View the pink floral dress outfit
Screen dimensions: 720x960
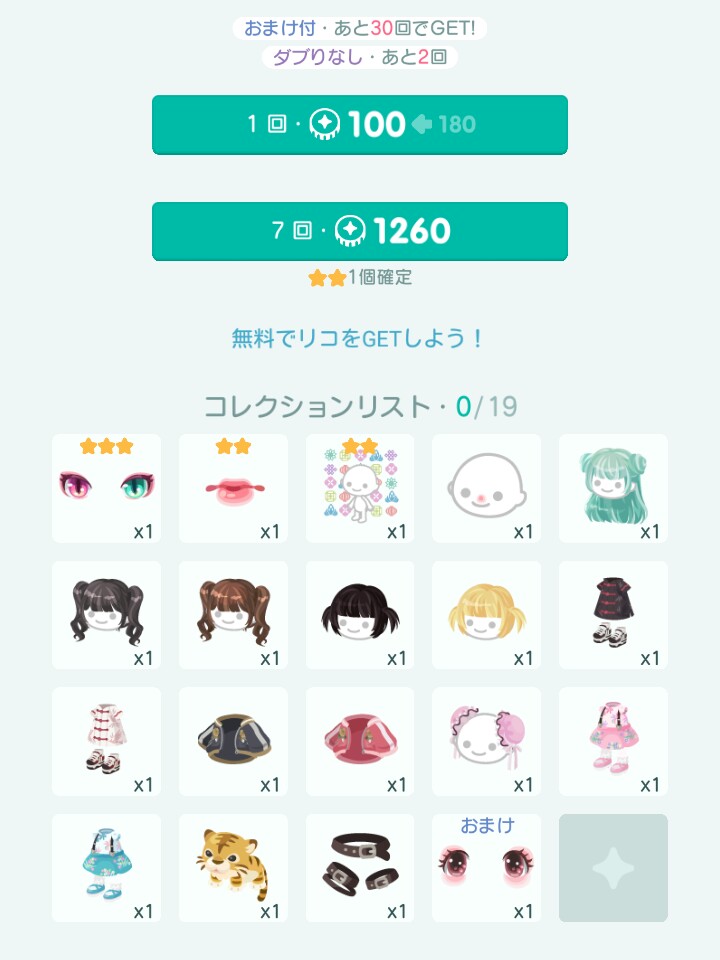click(613, 741)
